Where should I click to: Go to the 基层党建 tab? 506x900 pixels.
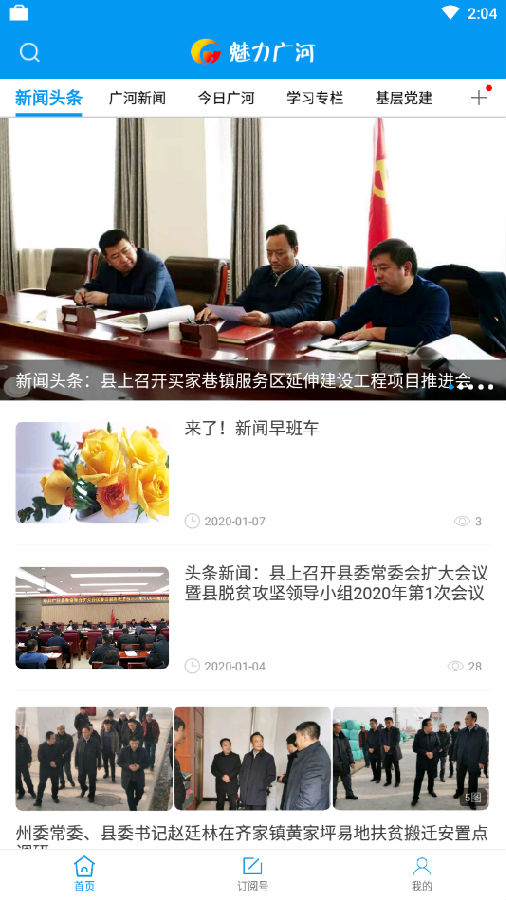coord(404,98)
